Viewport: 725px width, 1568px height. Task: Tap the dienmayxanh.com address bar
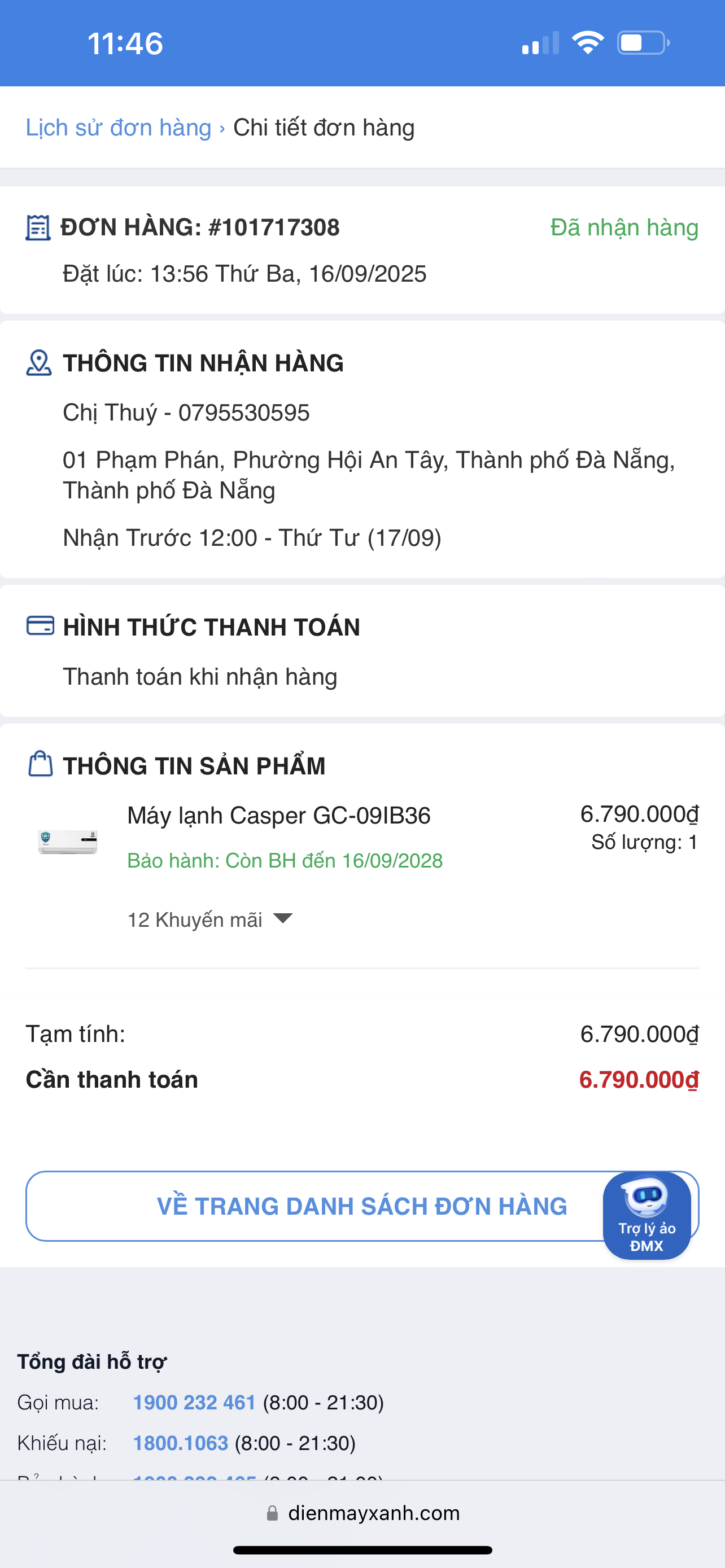363,1513
